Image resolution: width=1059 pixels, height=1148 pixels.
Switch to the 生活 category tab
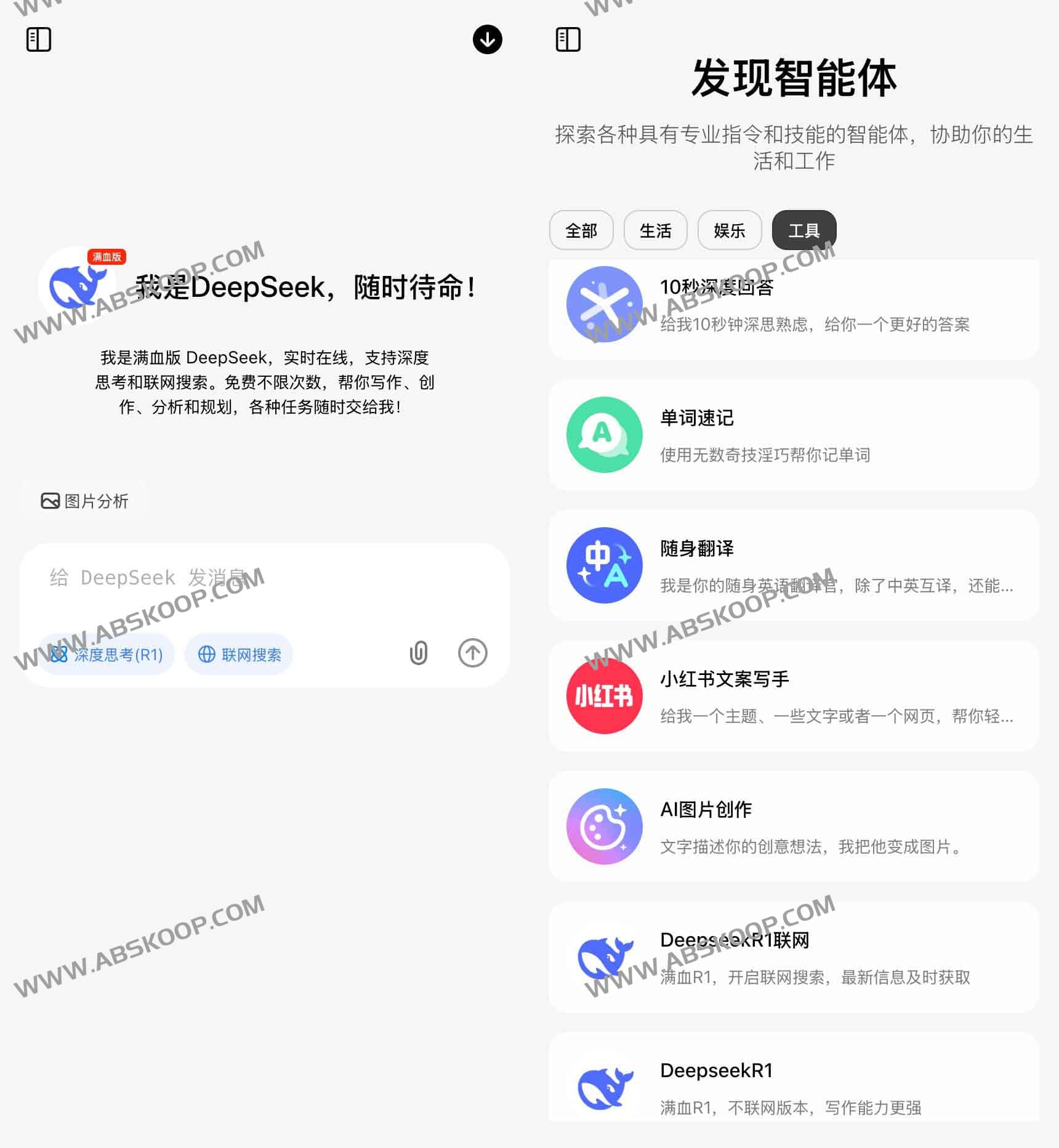click(655, 230)
